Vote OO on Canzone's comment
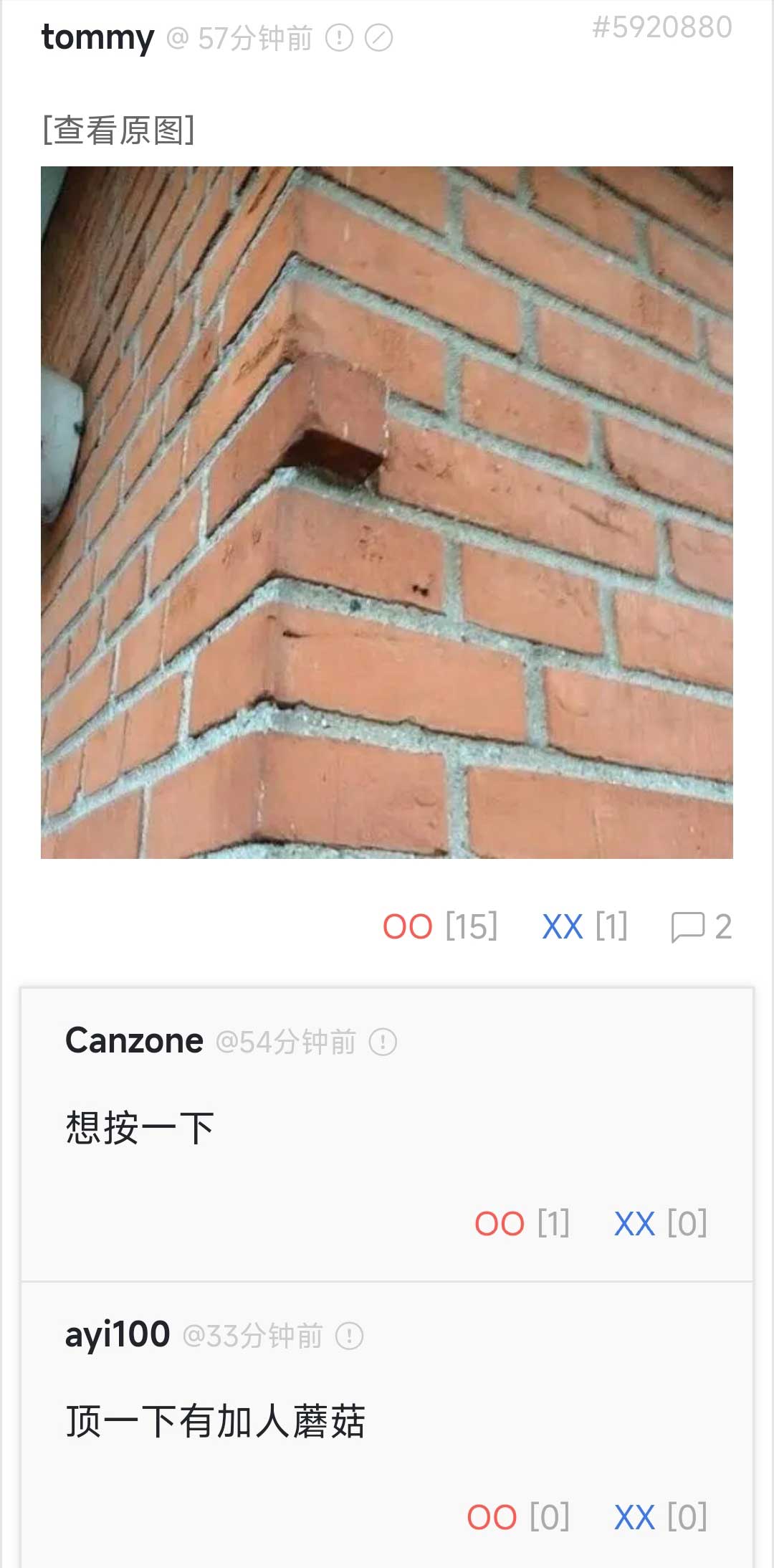The height and width of the screenshot is (1568, 774). [500, 1223]
